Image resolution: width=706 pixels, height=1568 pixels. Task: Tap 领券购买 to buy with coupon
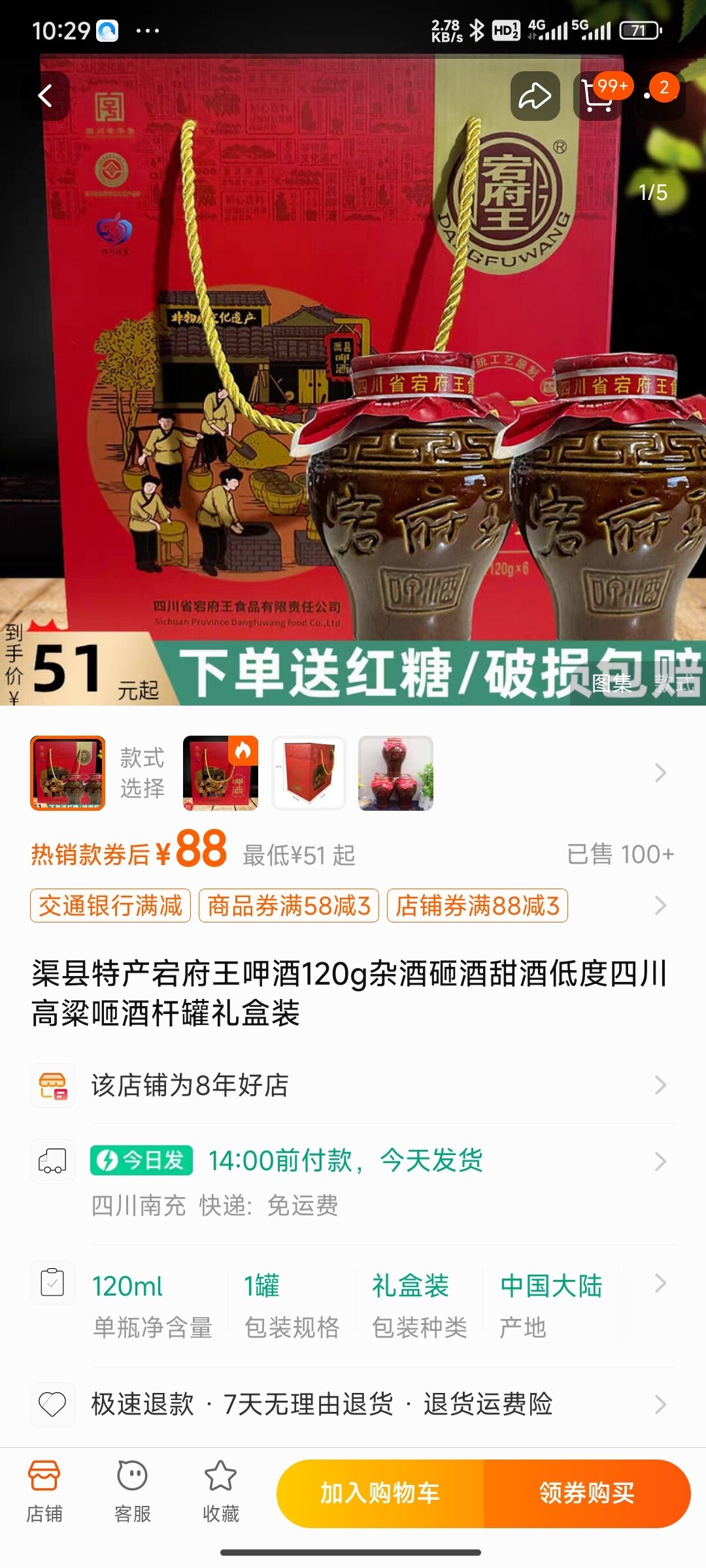click(x=586, y=1494)
